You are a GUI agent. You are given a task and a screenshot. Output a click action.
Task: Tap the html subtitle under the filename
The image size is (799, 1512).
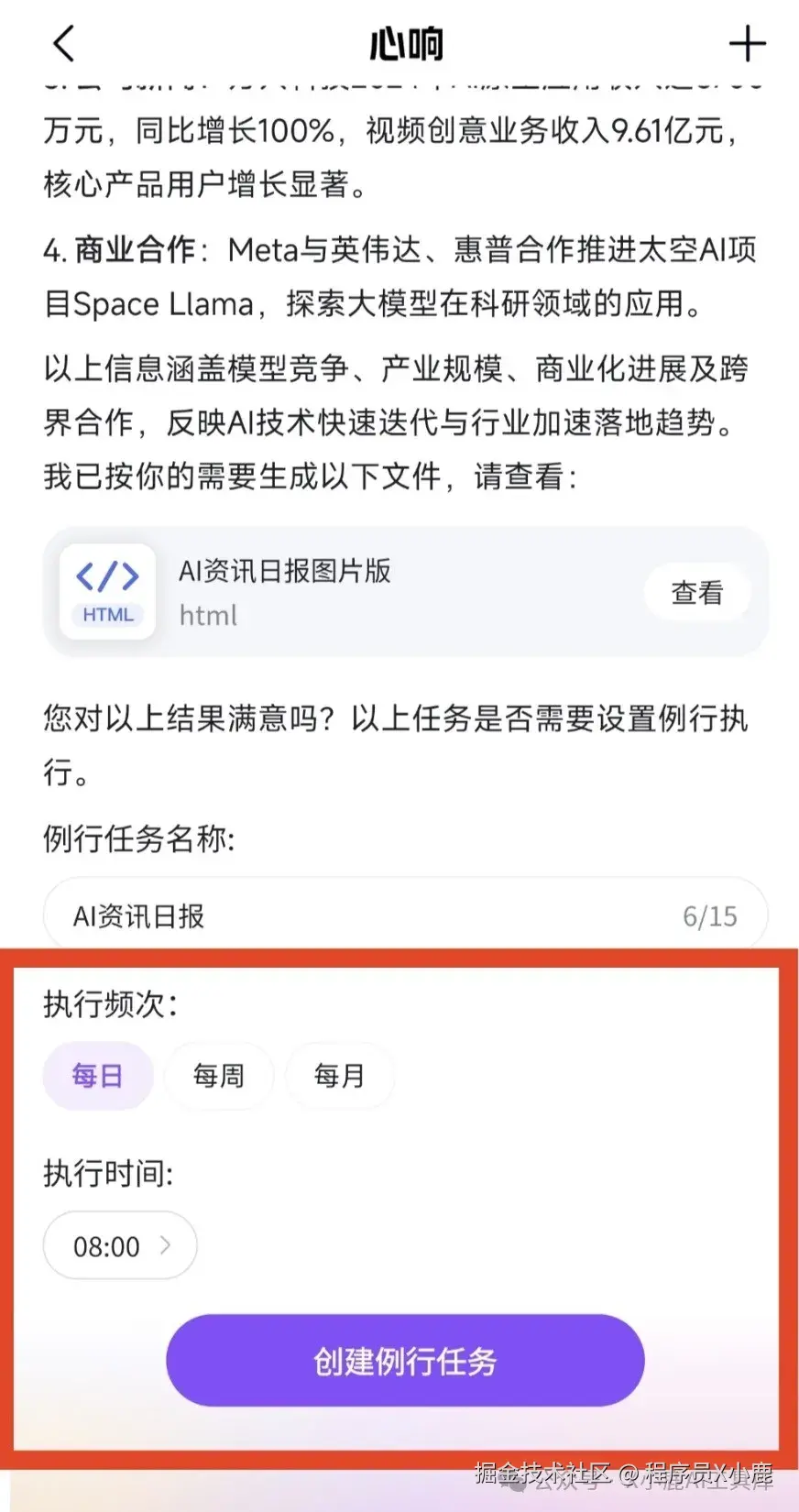click(207, 615)
